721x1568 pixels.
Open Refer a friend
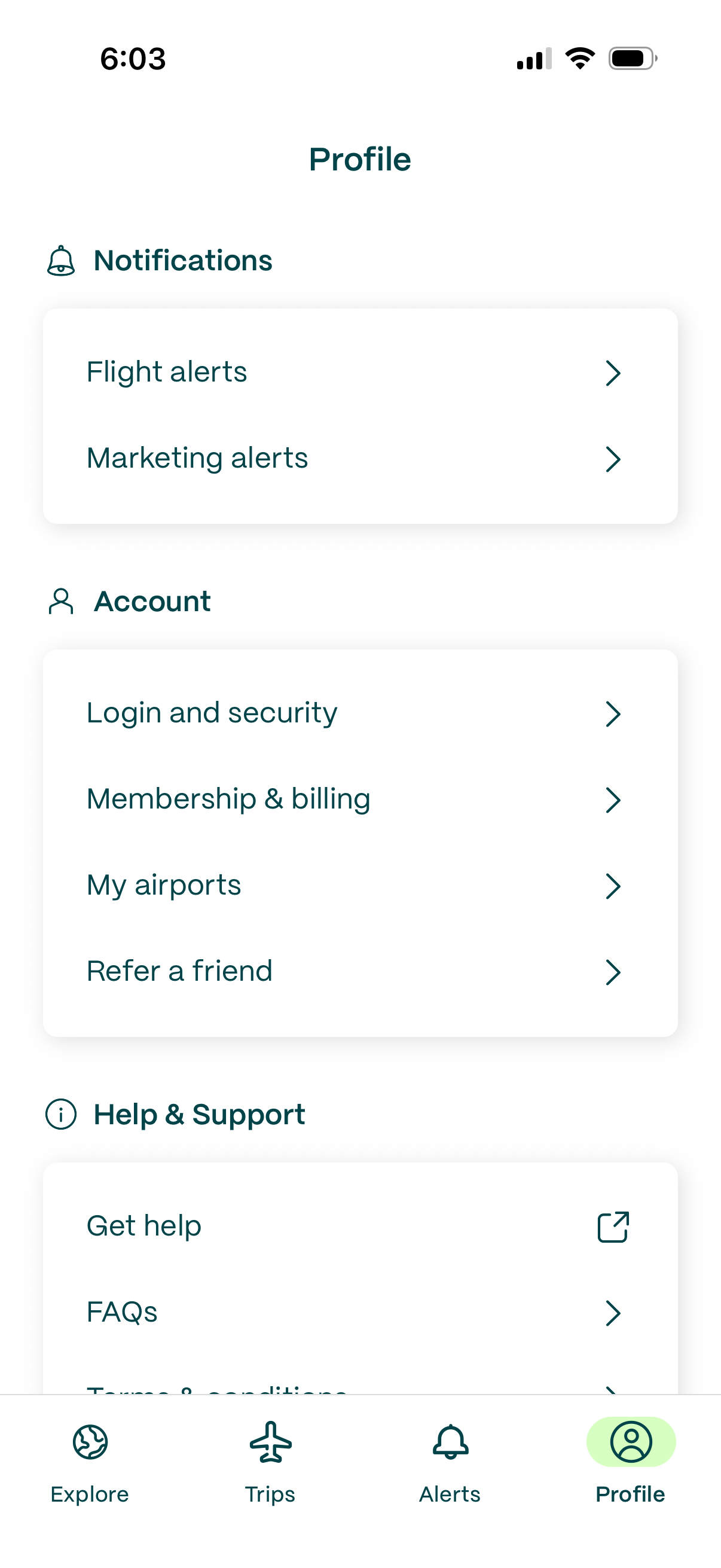[x=179, y=971]
